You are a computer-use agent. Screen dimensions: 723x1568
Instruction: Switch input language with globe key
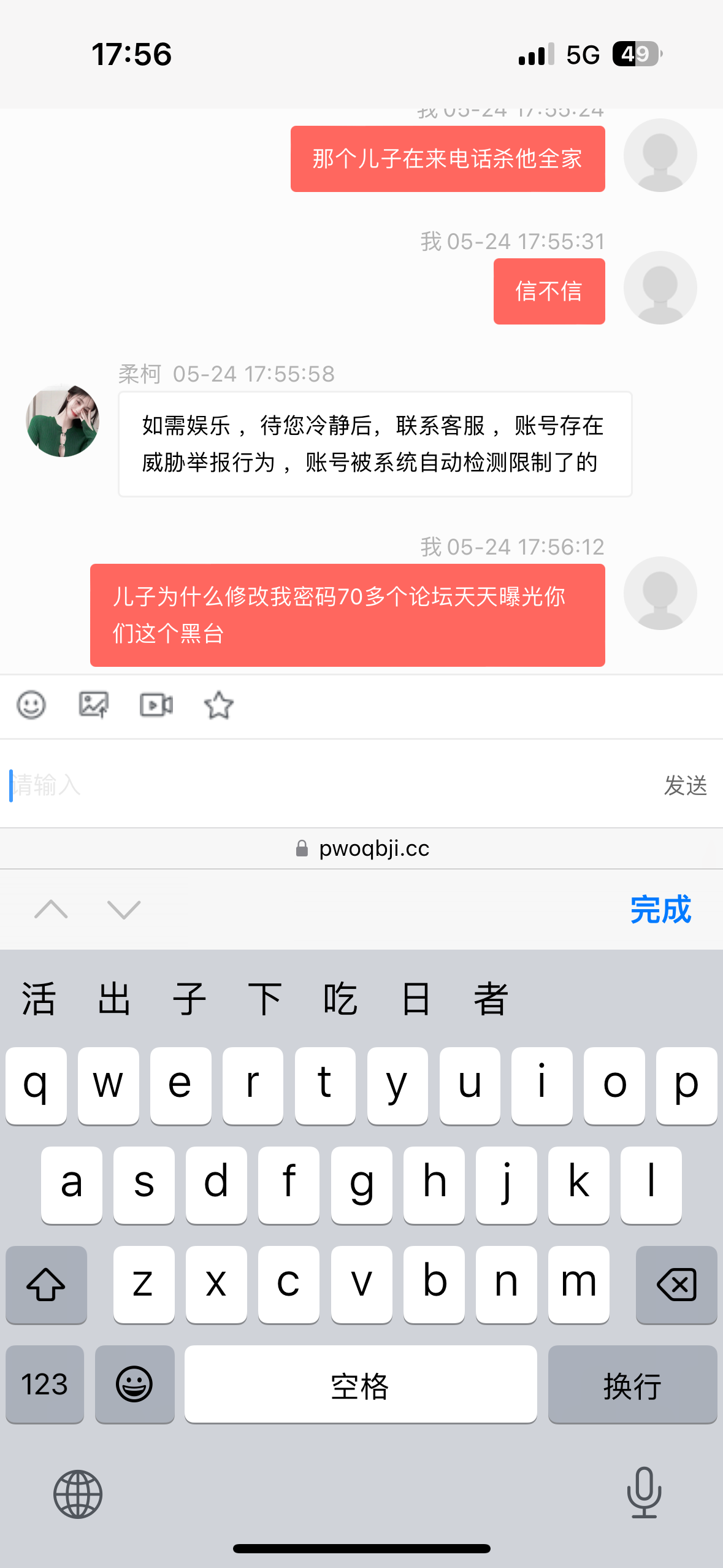click(78, 1494)
